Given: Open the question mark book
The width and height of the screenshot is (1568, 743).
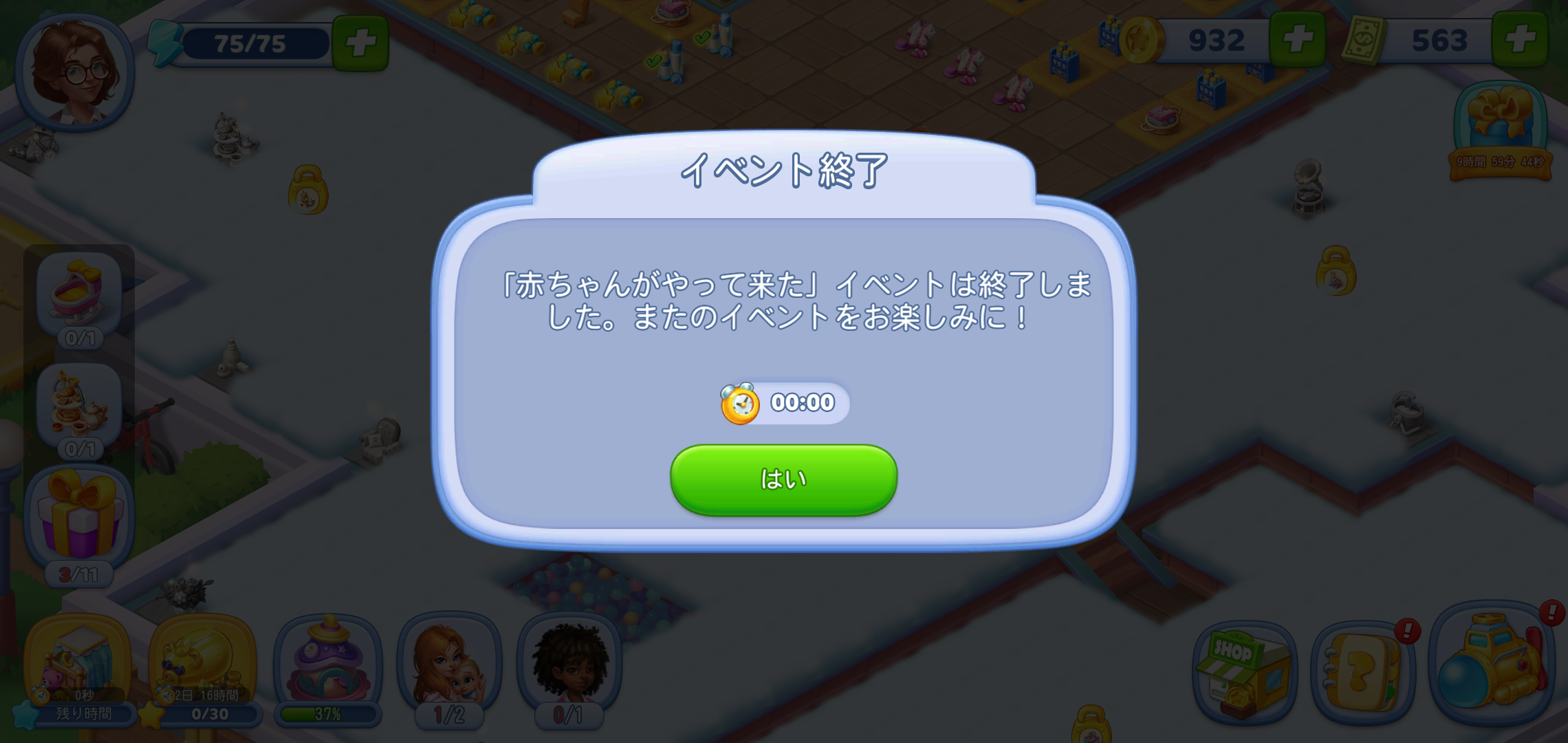Looking at the screenshot, I should tap(1363, 672).
